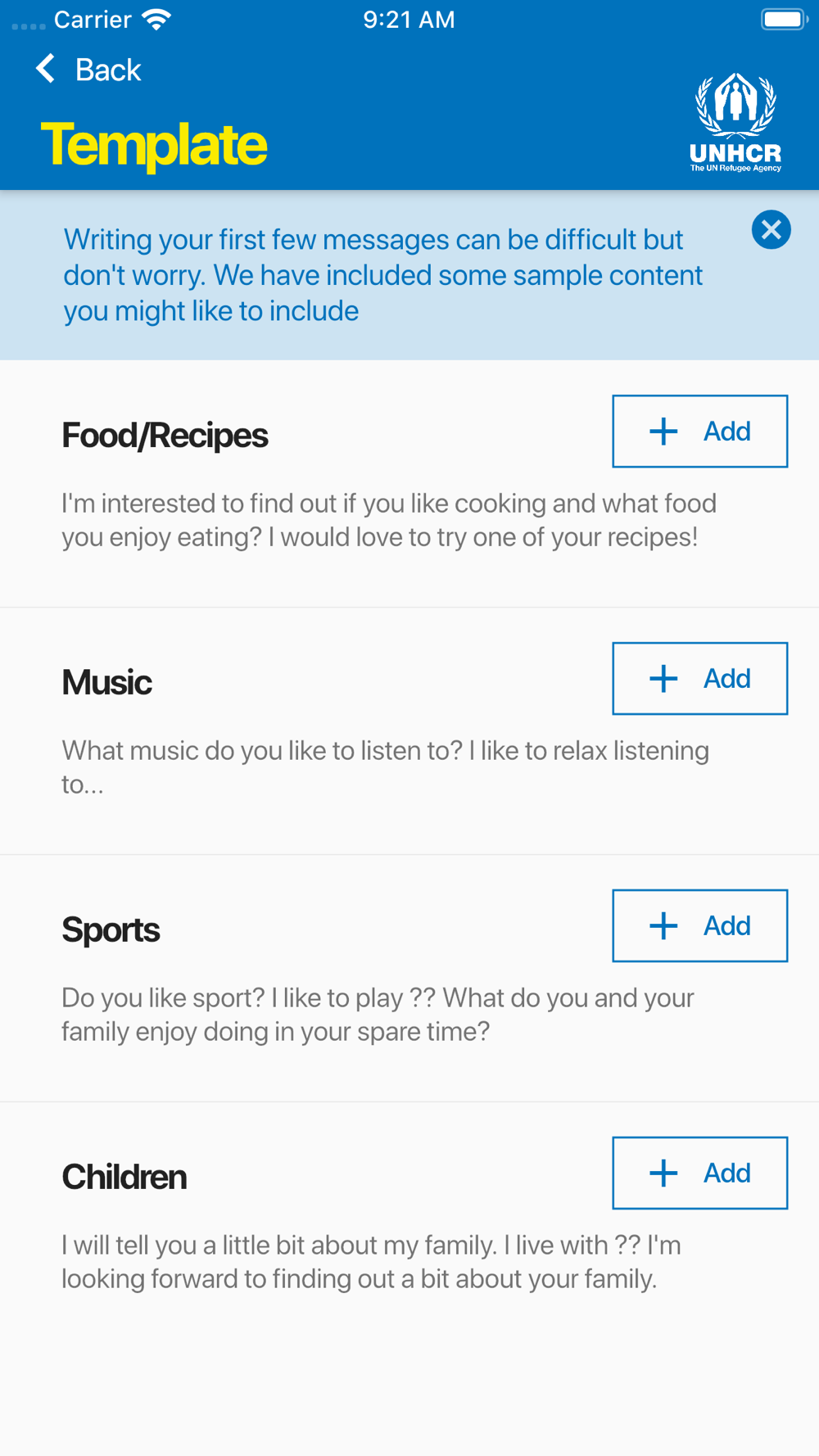The width and height of the screenshot is (819, 1456).
Task: Add the Food/Recipes template
Action: point(700,432)
